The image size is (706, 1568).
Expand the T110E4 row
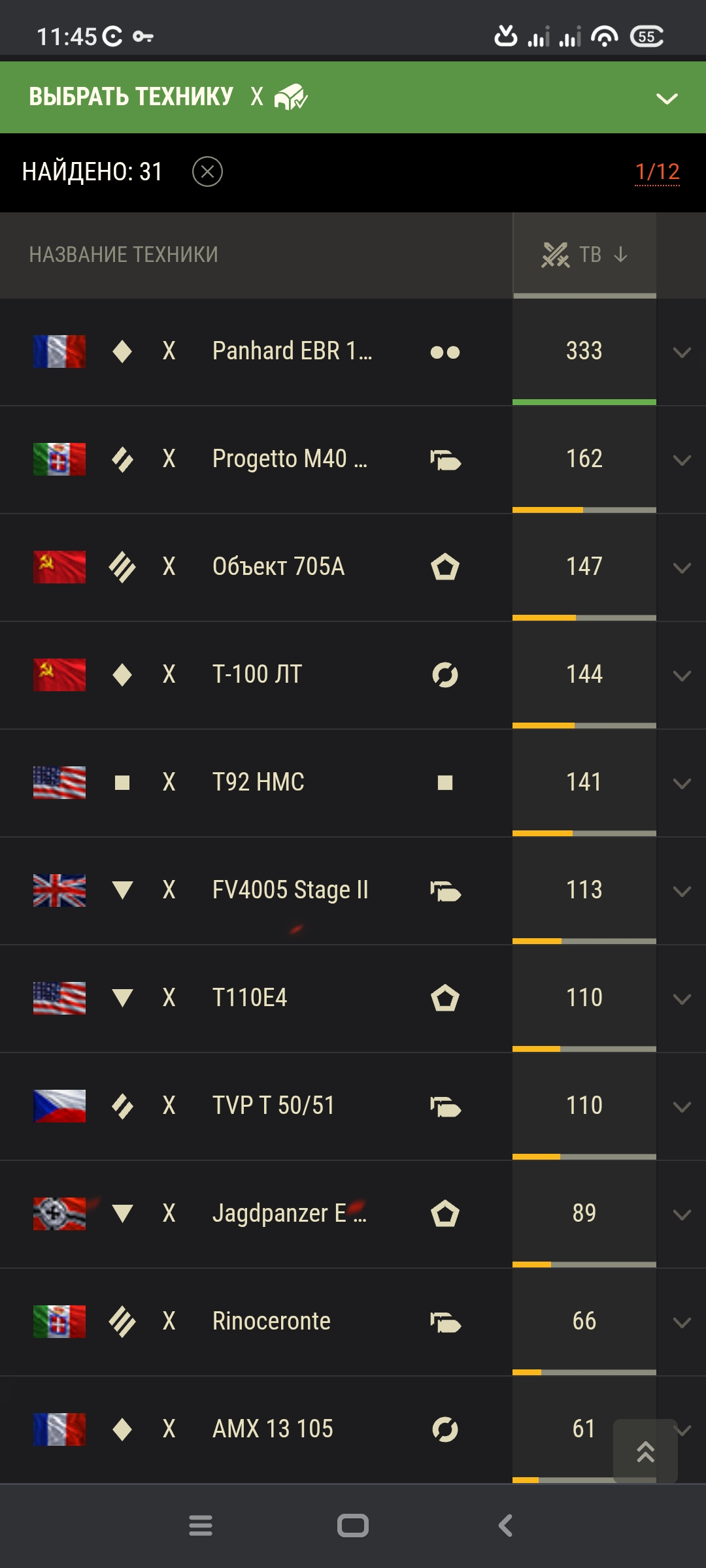click(682, 1000)
